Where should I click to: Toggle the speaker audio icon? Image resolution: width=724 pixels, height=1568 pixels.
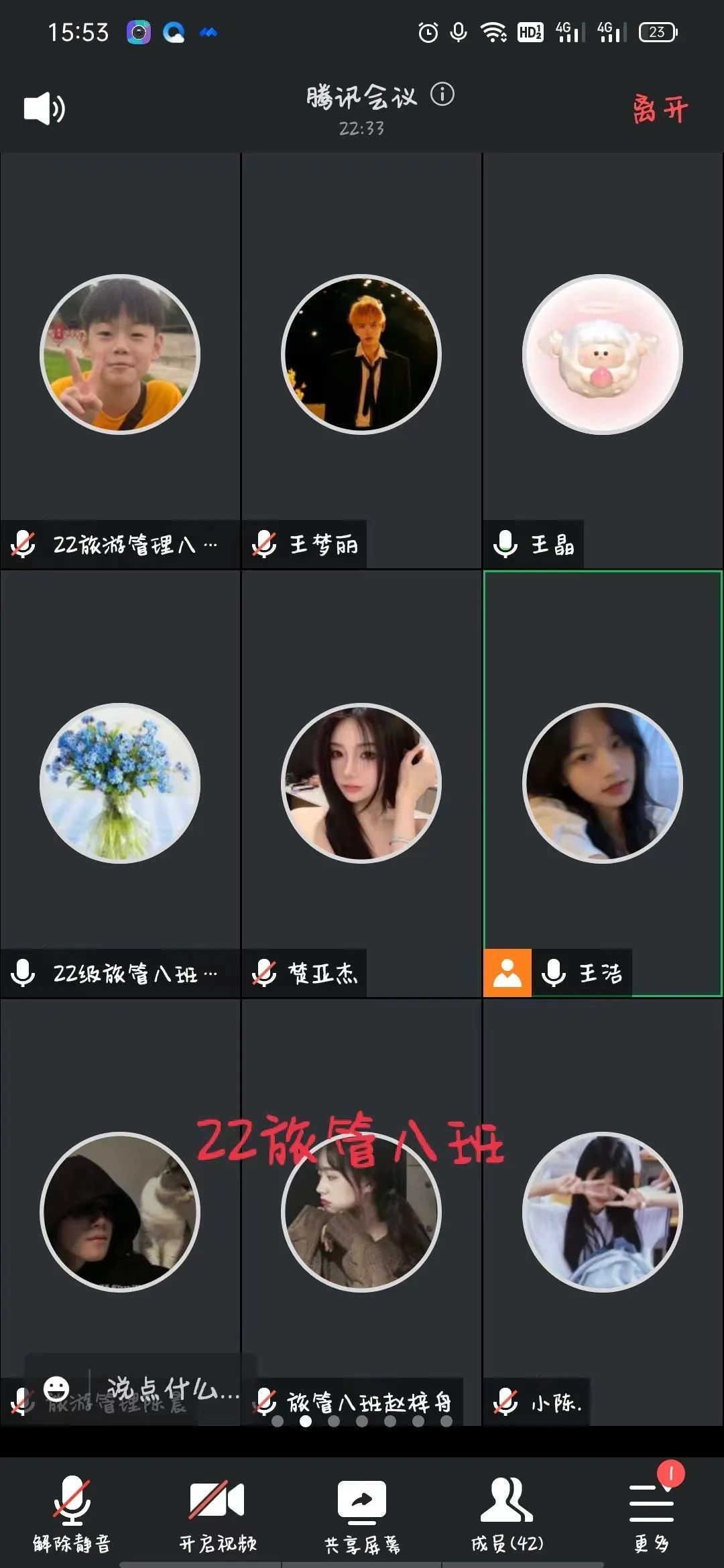pos(44,109)
